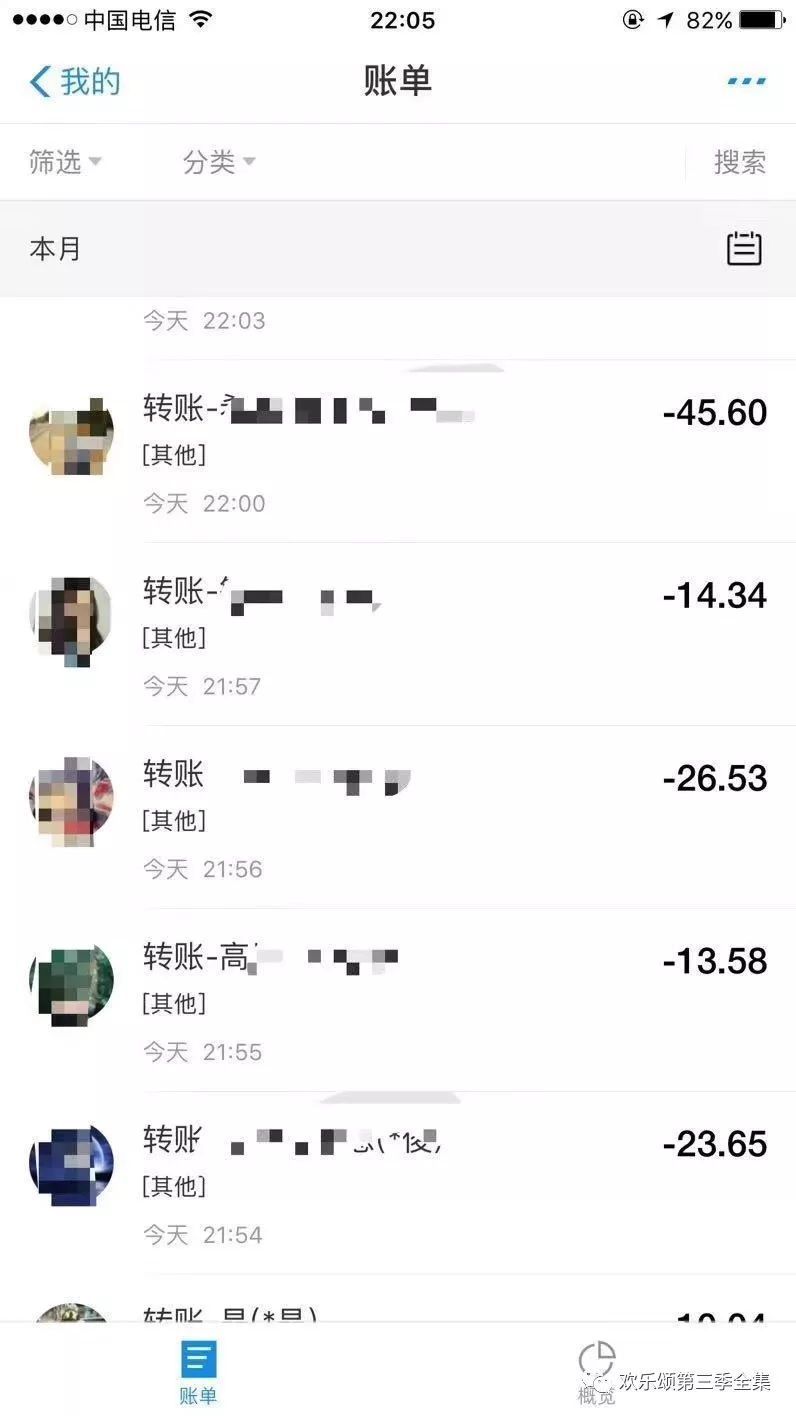Screen dimensions: 796x1416
Task: Tap the "..." more options icon
Action: click(746, 80)
